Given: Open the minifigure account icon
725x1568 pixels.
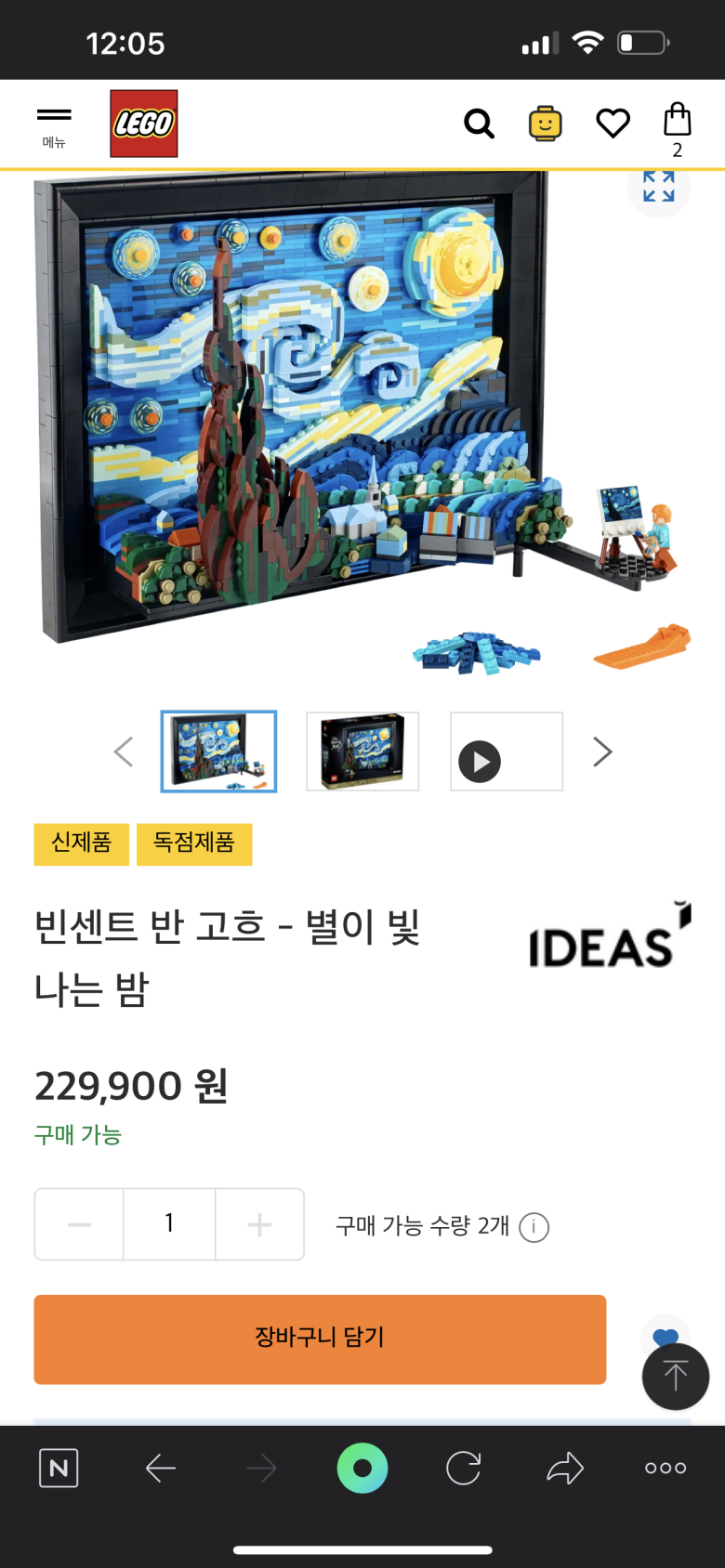Looking at the screenshot, I should tap(546, 124).
